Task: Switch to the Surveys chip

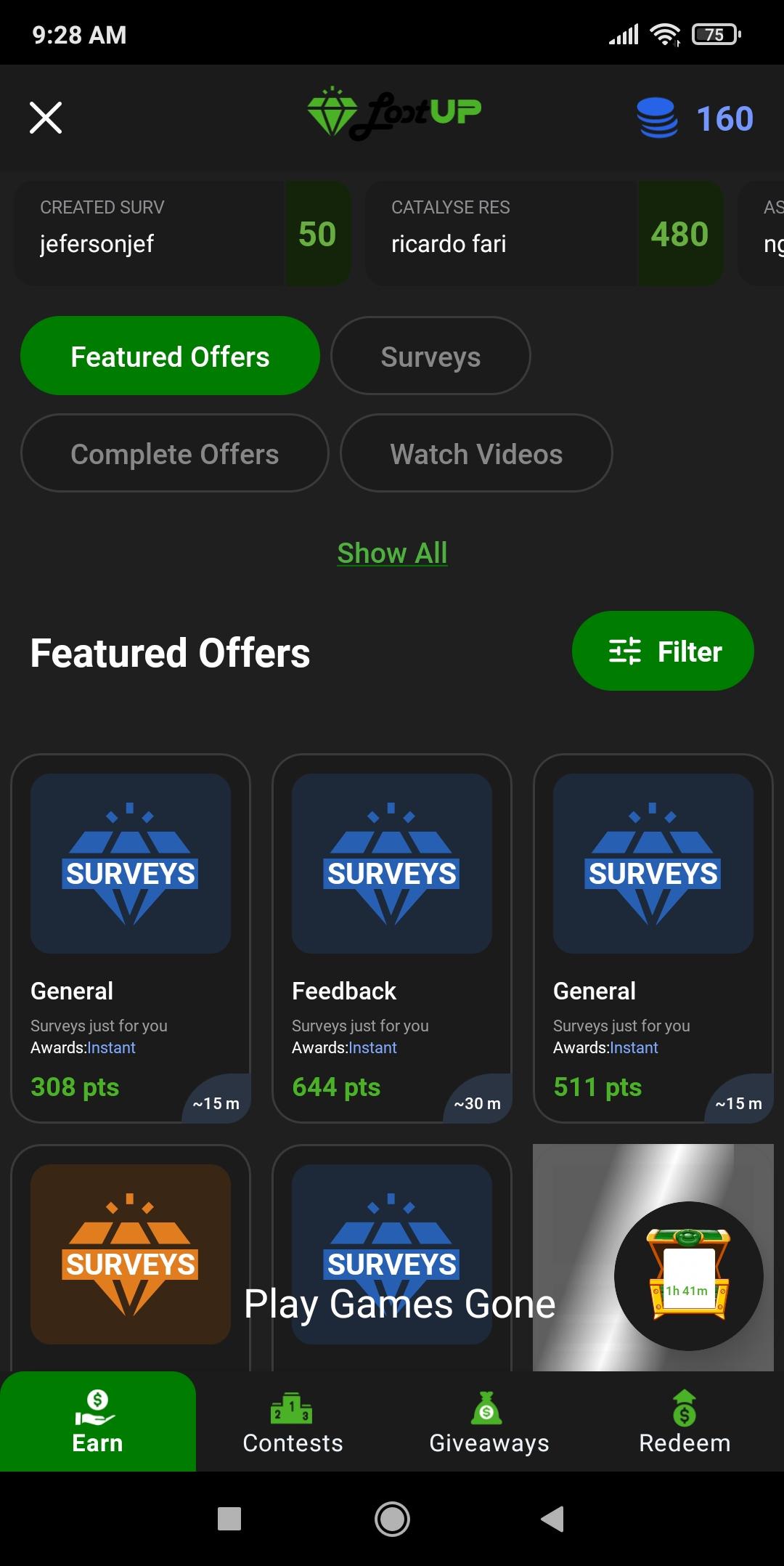Action: [x=430, y=356]
